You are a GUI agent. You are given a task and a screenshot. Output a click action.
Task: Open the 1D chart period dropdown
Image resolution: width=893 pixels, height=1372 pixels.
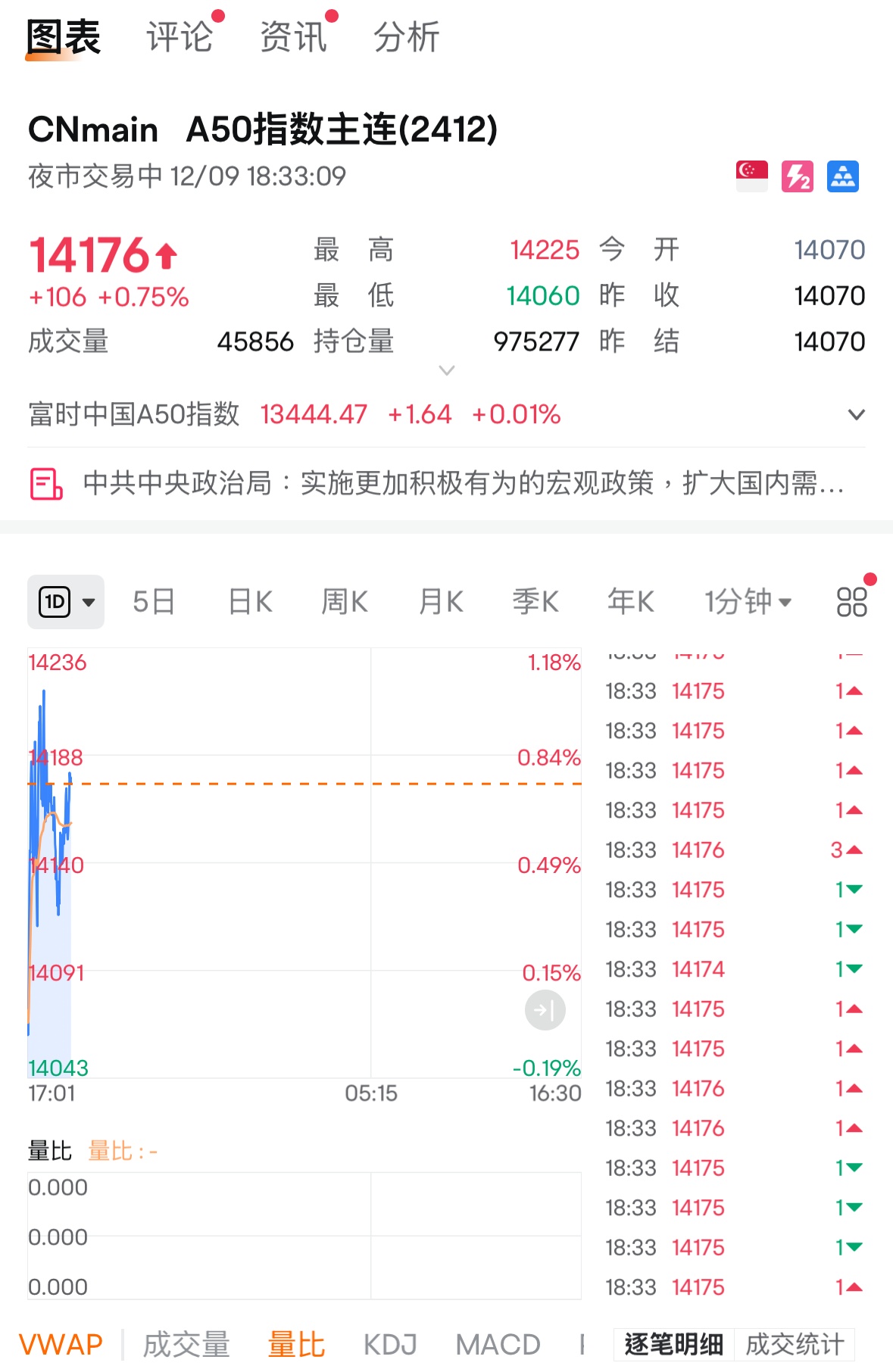click(x=65, y=600)
